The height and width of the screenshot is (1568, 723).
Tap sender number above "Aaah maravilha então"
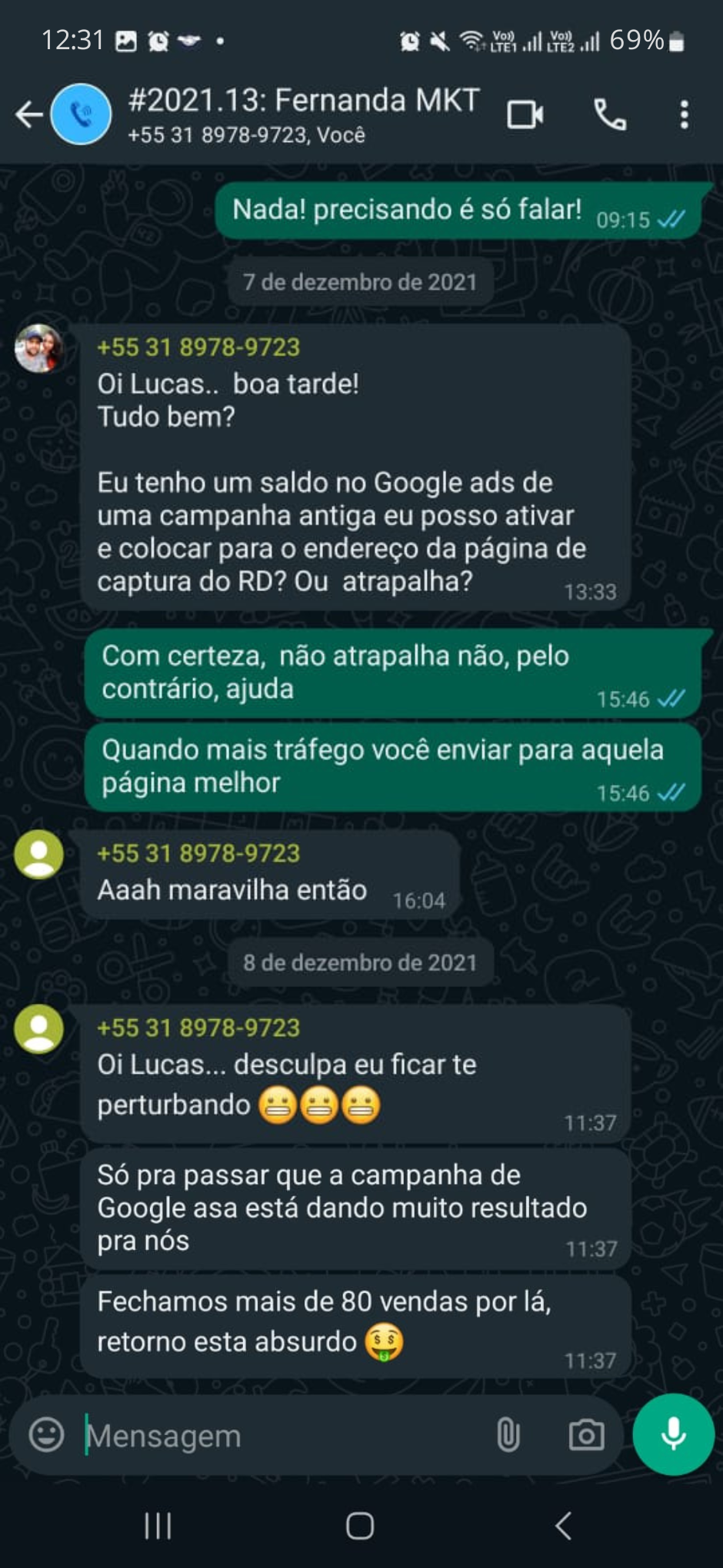click(x=198, y=853)
